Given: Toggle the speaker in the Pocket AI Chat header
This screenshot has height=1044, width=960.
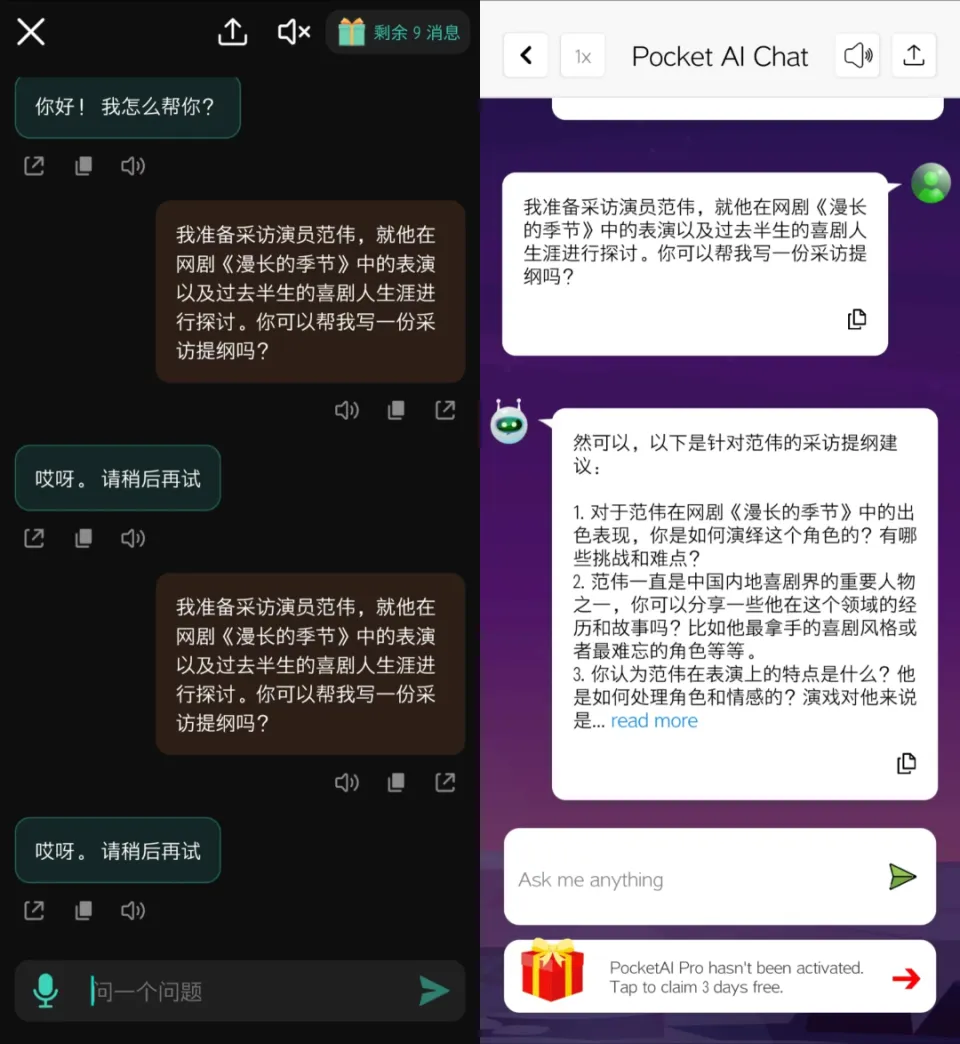Looking at the screenshot, I should pos(858,56).
